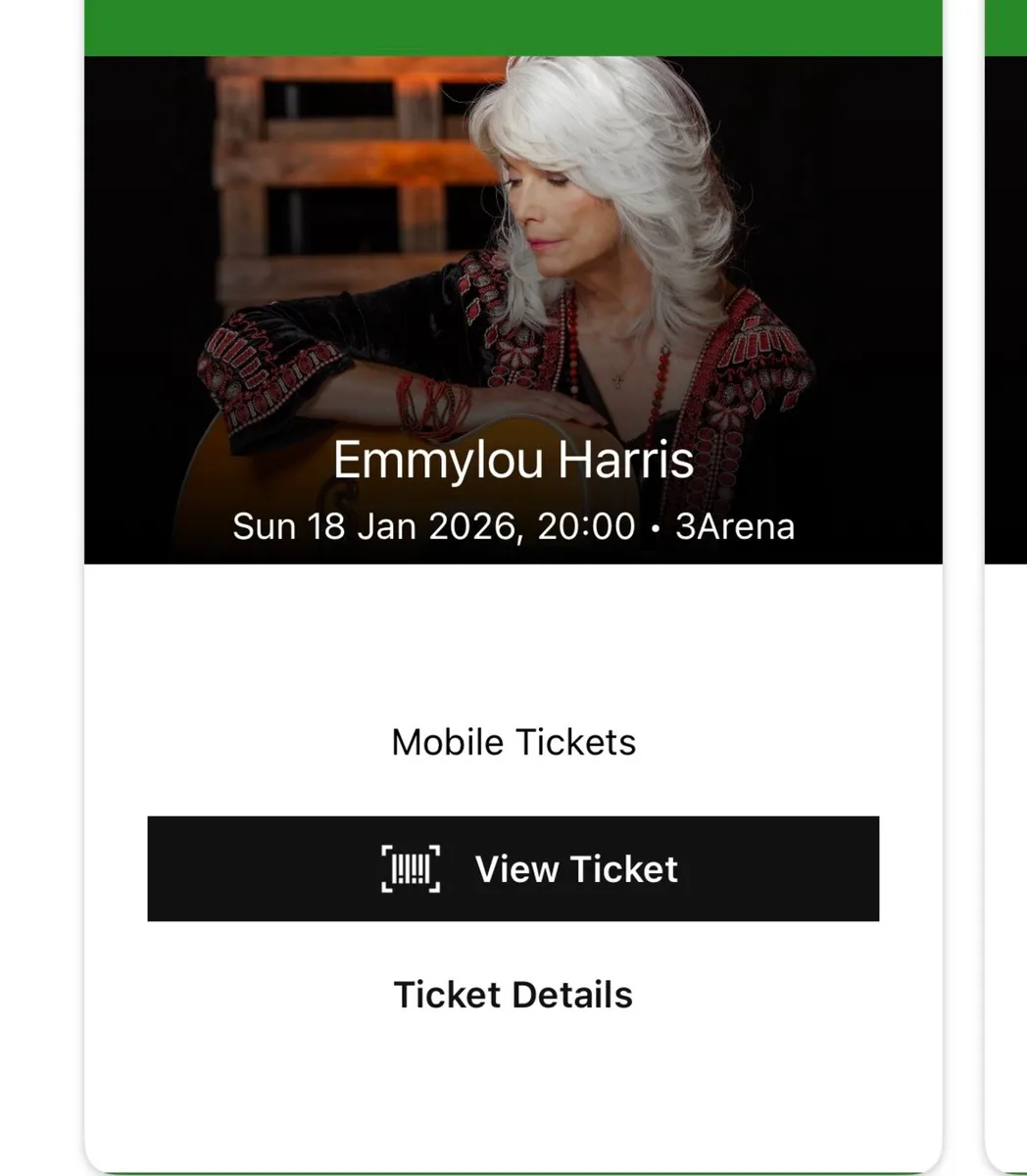Click the left bracket of the barcode icon
The width and height of the screenshot is (1027, 1176).
pos(384,868)
